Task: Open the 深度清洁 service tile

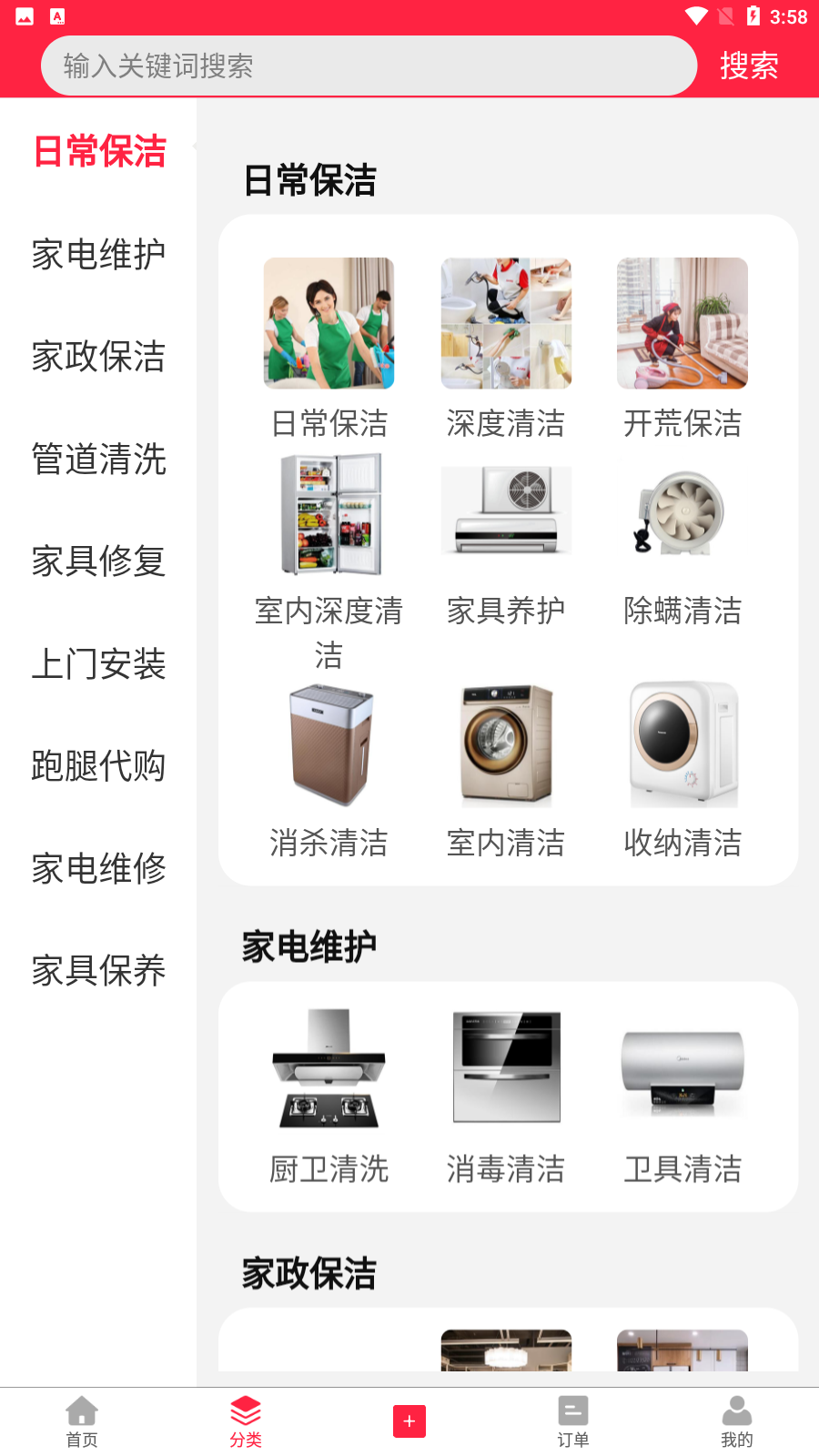Action: point(506,346)
